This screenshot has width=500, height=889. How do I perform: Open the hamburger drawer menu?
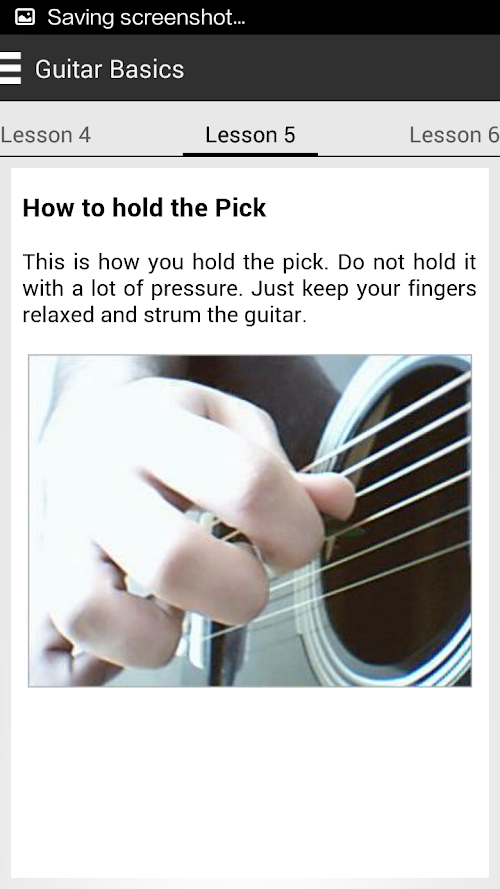(10, 68)
